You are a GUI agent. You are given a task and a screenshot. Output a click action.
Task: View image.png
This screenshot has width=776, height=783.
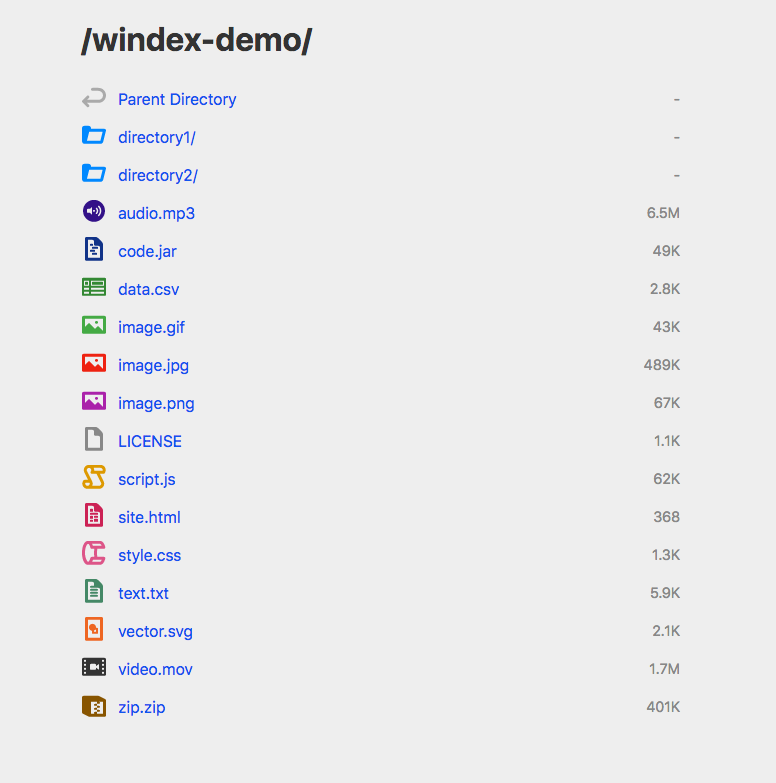point(156,403)
